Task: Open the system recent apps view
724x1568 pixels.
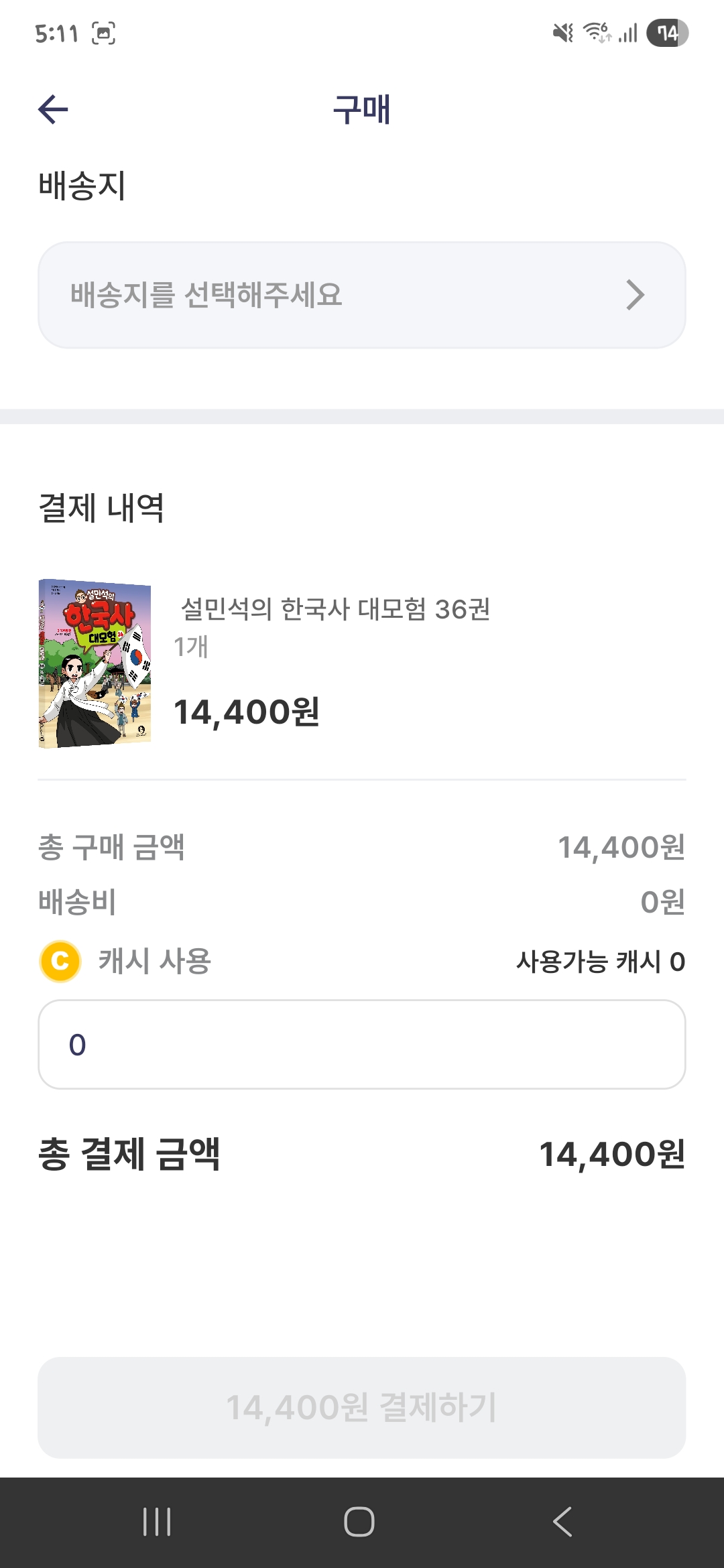Action: coord(157,1521)
